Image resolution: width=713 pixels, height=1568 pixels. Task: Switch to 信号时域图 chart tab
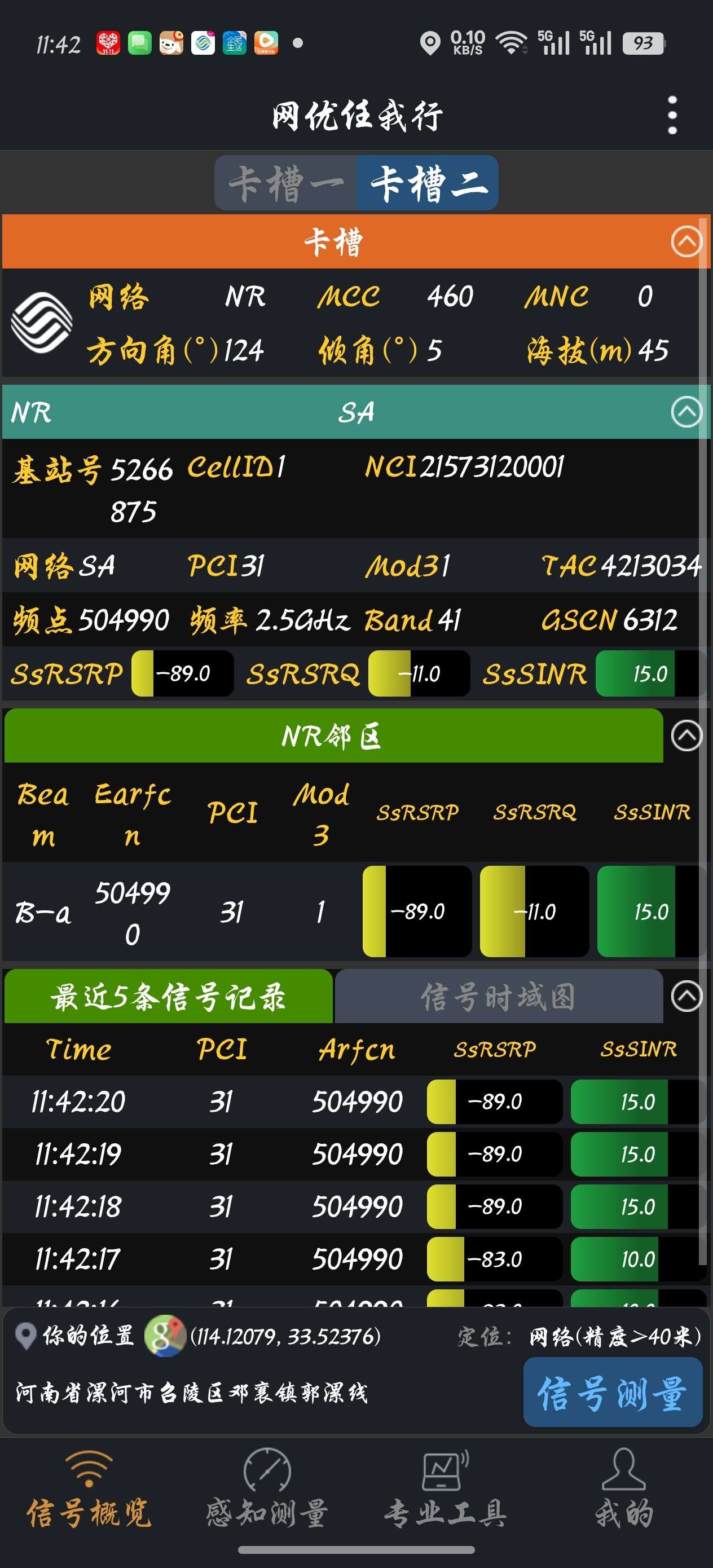[498, 997]
